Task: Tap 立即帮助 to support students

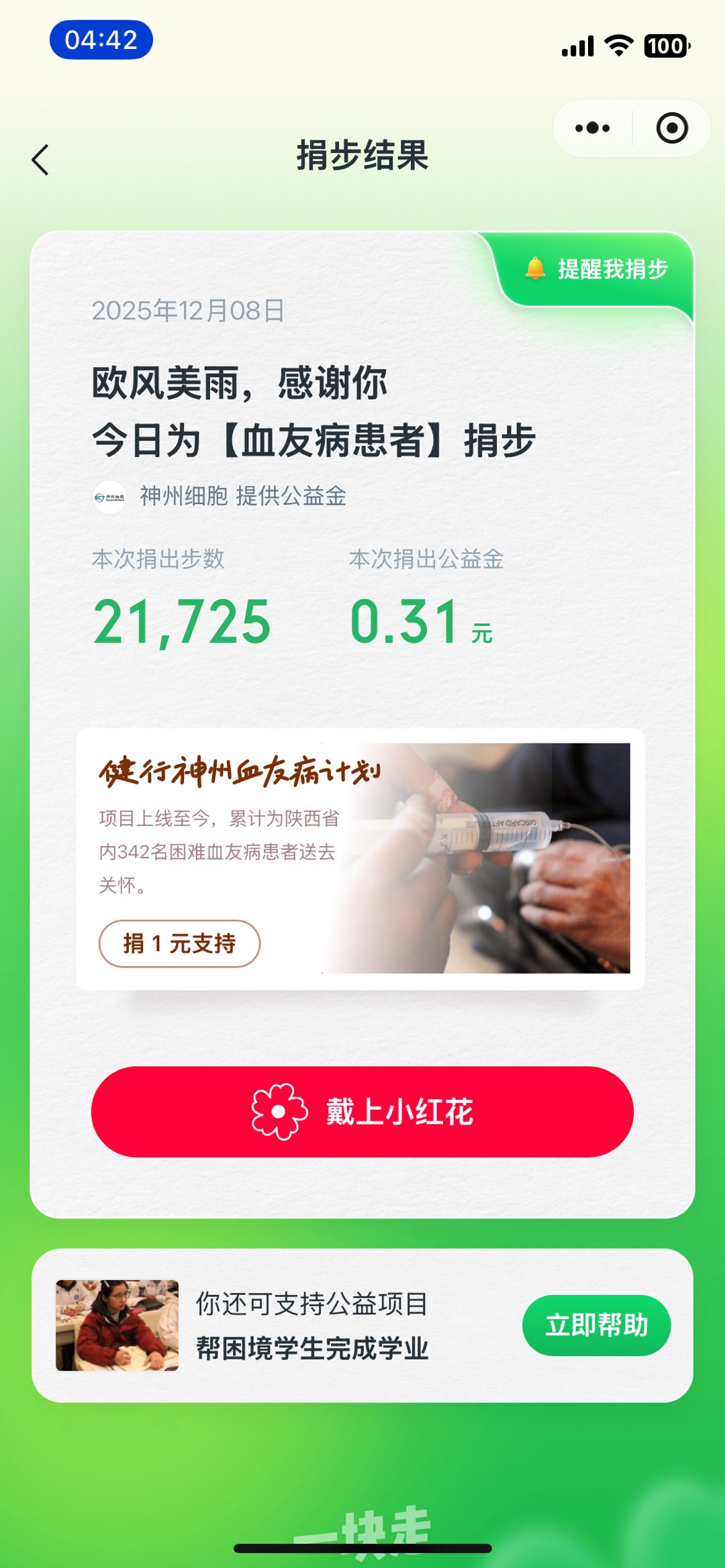Action: pyautogui.click(x=596, y=1325)
